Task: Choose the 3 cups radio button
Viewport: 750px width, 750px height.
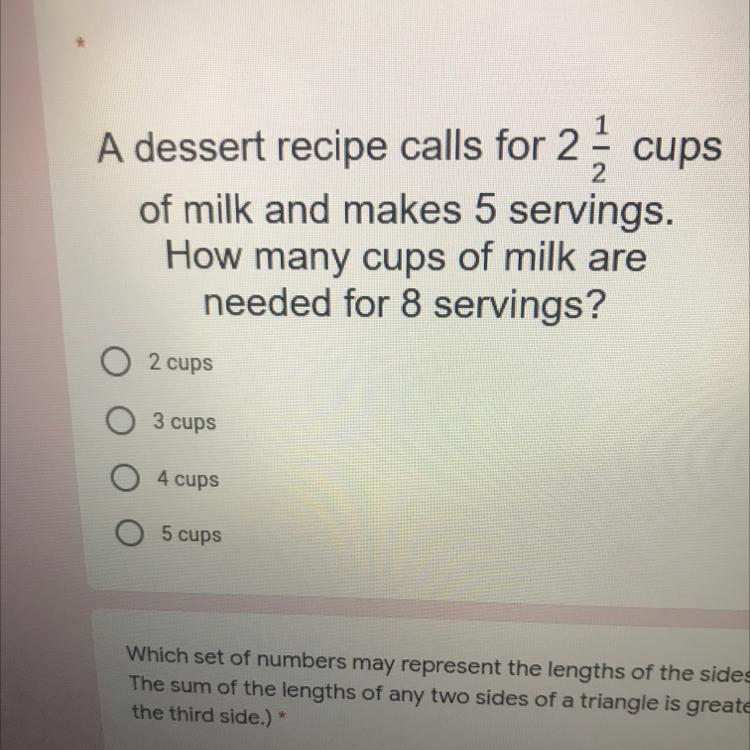Action: [x=120, y=421]
